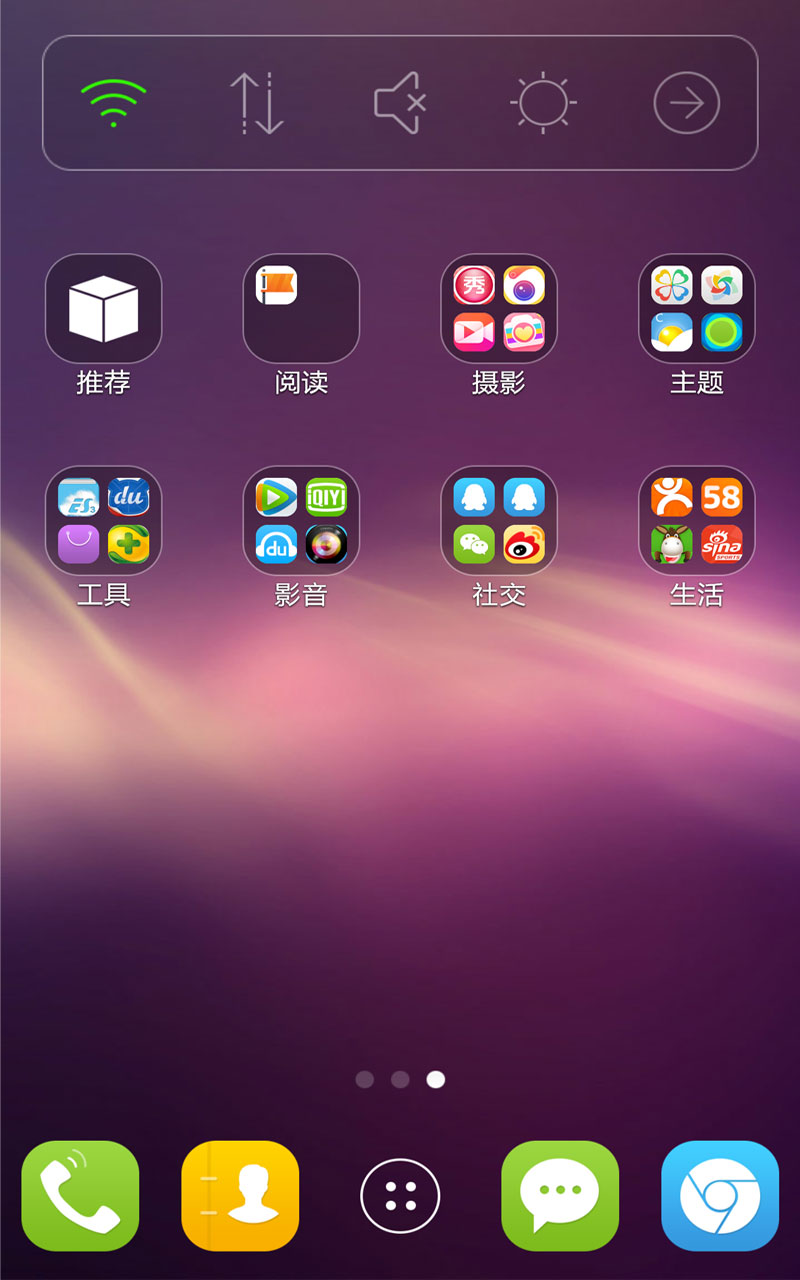Open the 推荐 folder

click(103, 309)
